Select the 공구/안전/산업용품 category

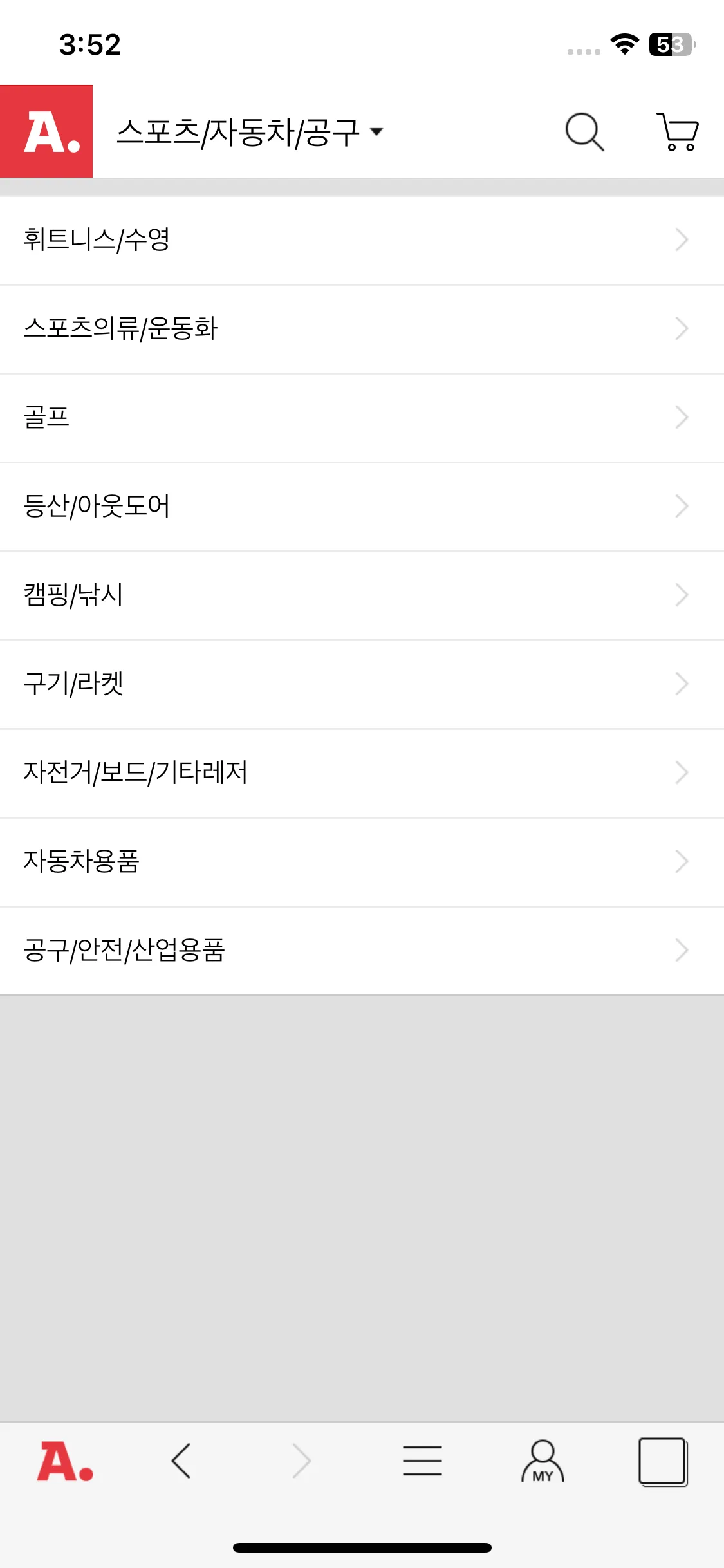tap(362, 951)
